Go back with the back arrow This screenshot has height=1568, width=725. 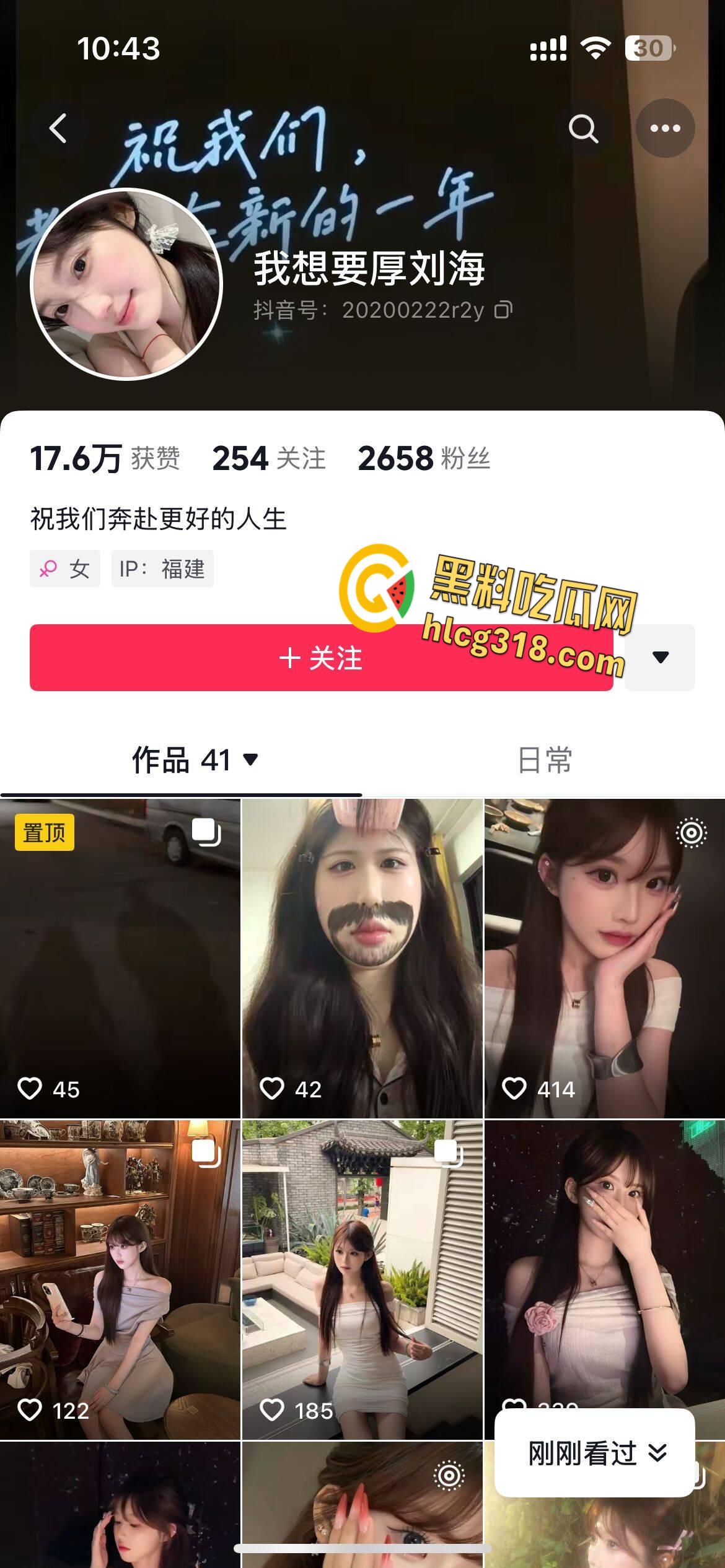(59, 127)
